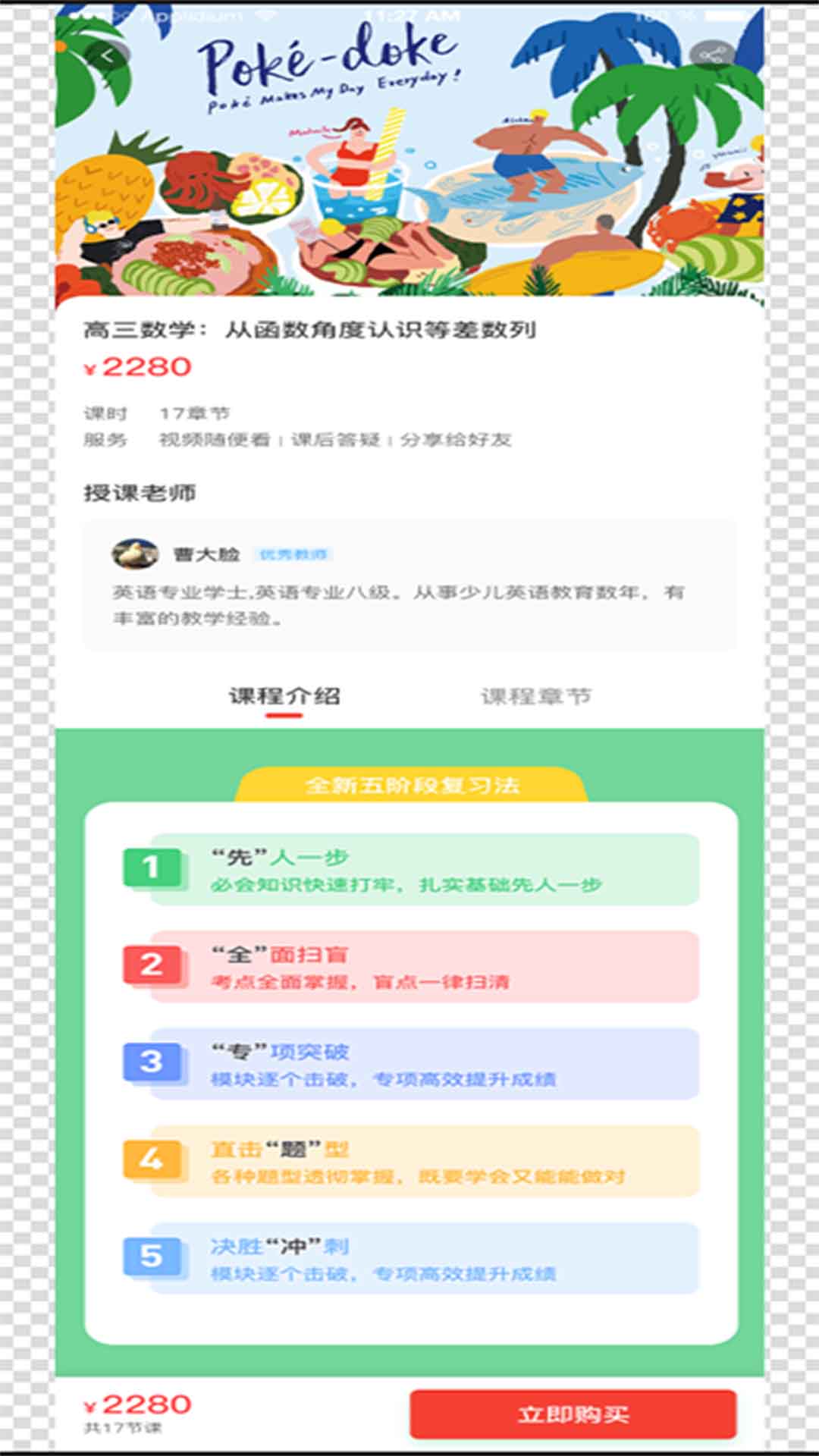Go back using the top-left arrow
This screenshot has height=1456, width=819.
click(x=108, y=56)
